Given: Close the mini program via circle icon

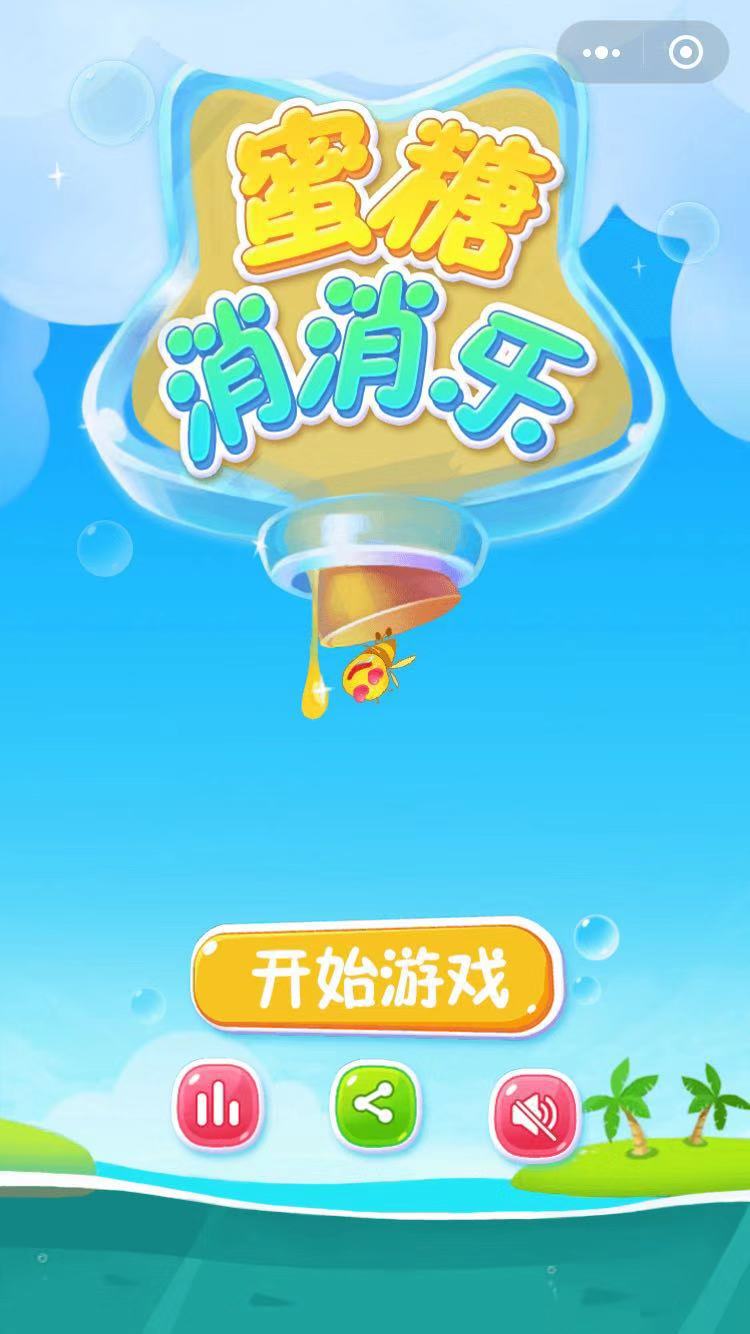Looking at the screenshot, I should pyautogui.click(x=686, y=53).
